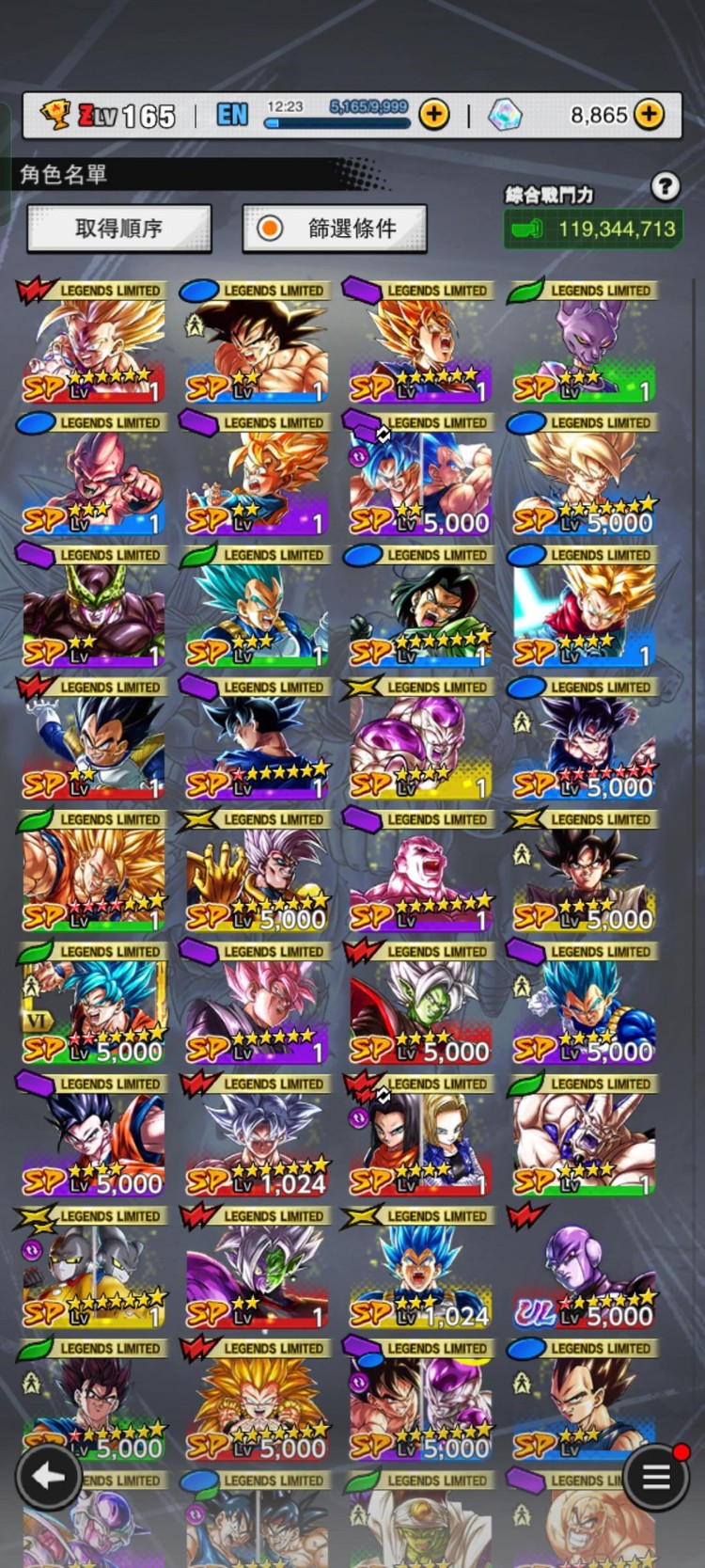Add more crystals with the plus button
Screen dimensions: 705x1568
[649, 115]
